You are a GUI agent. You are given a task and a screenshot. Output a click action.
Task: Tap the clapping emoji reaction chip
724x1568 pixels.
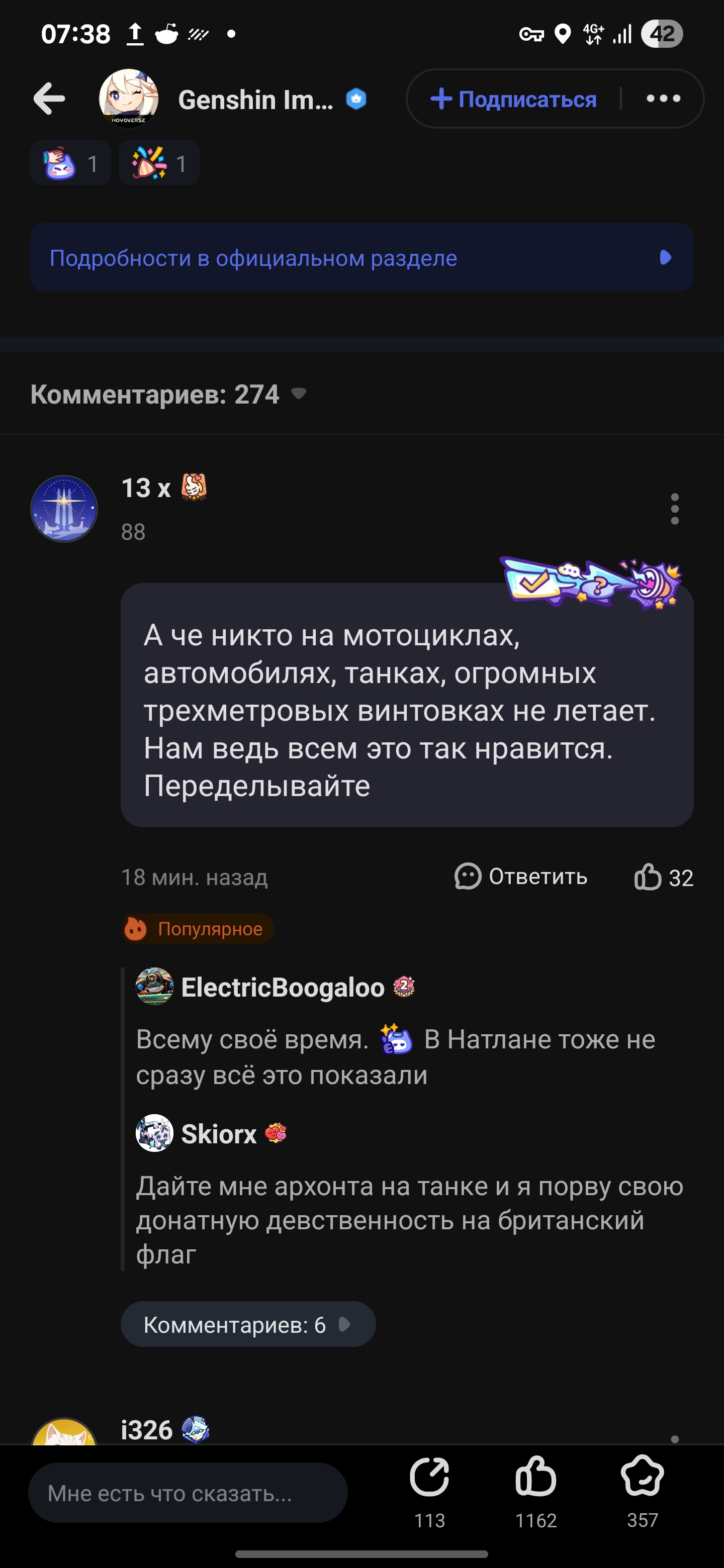[70, 163]
